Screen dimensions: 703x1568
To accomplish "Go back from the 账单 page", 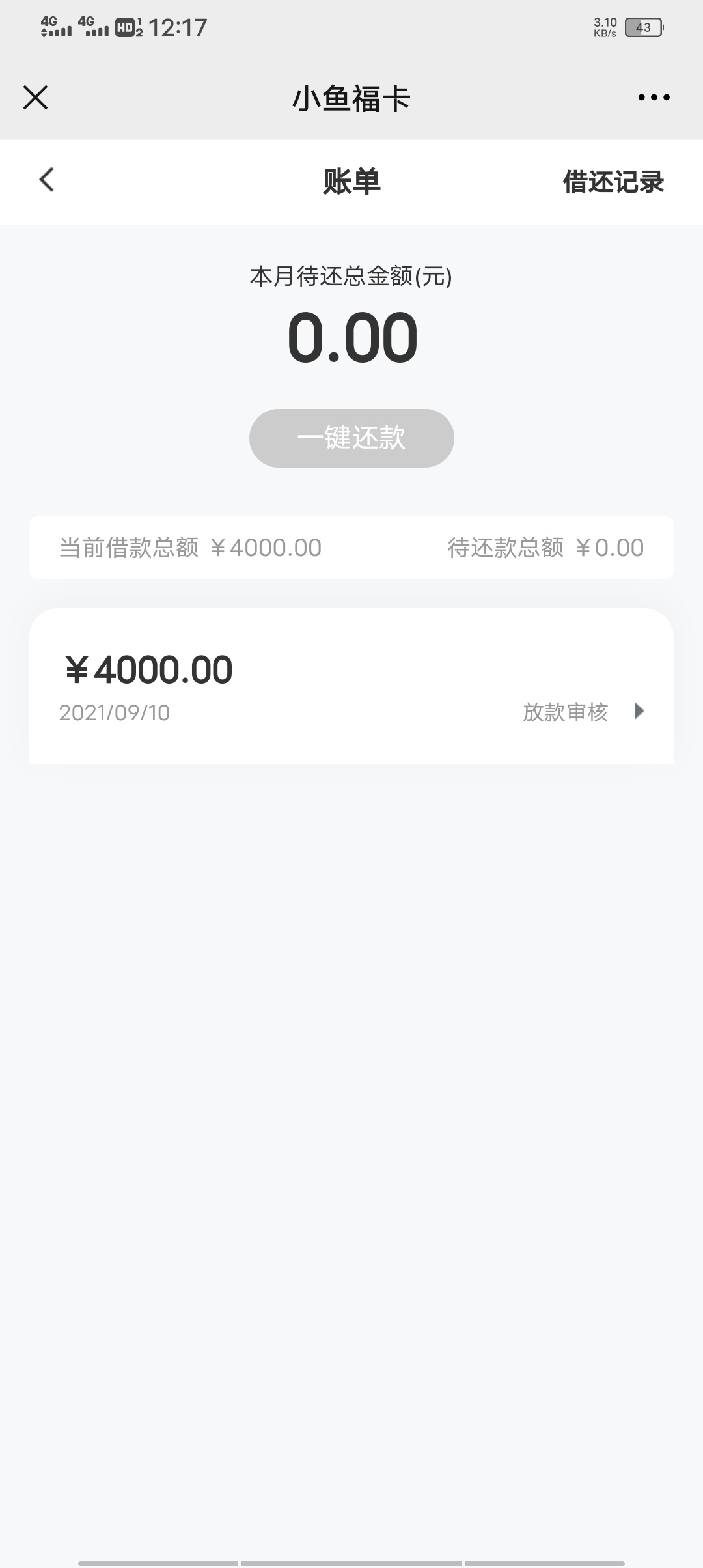I will tap(47, 180).
